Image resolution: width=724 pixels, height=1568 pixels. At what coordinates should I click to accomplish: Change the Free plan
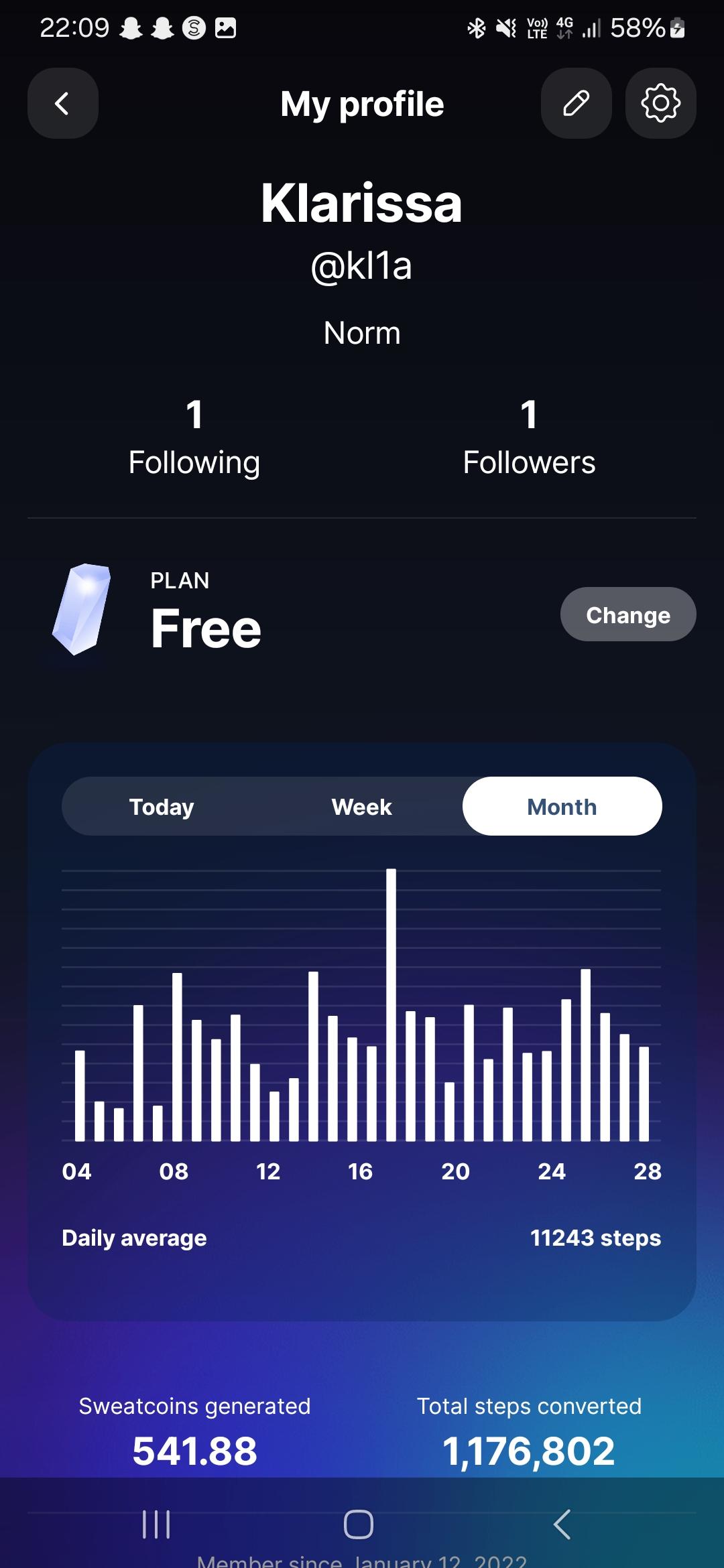coord(627,614)
